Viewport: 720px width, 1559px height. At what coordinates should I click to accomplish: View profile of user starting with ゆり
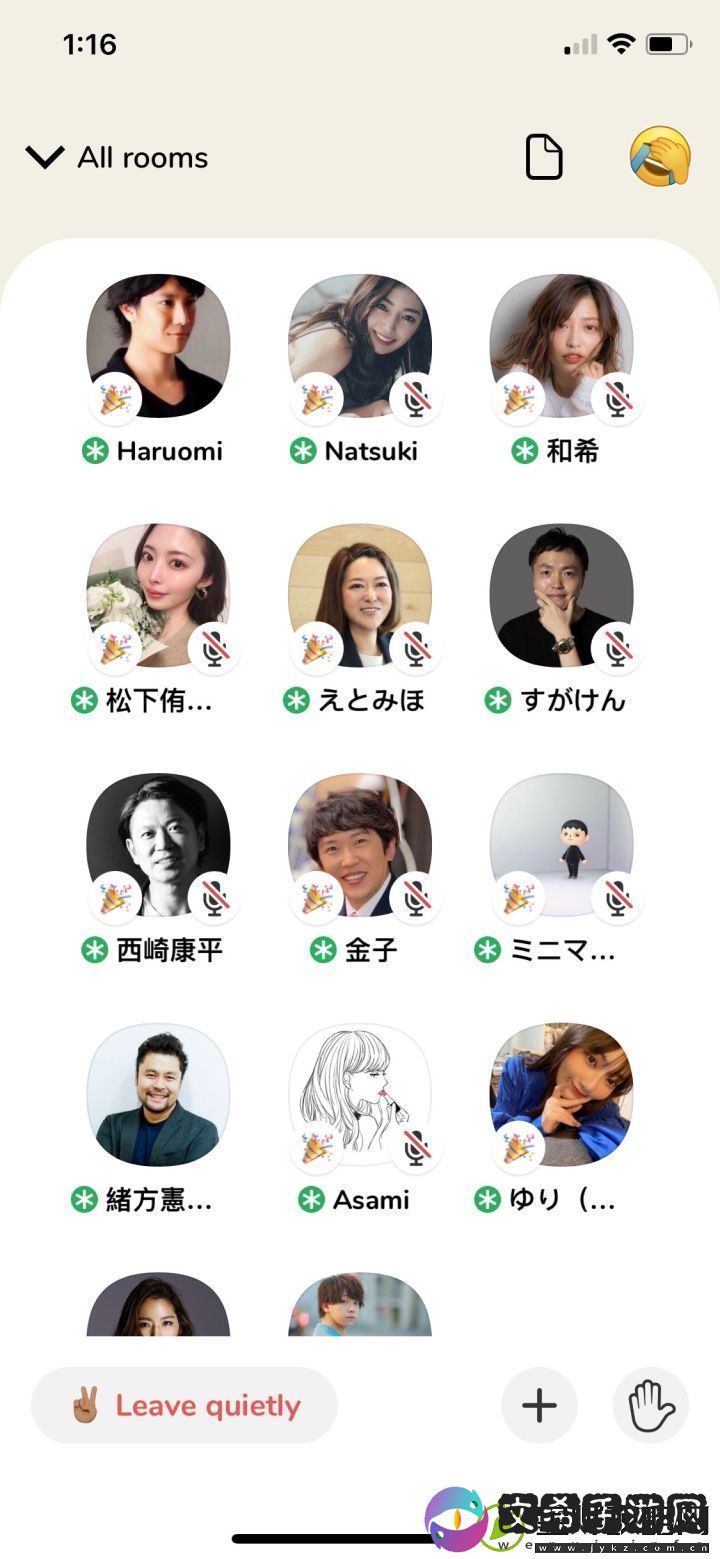(561, 1095)
